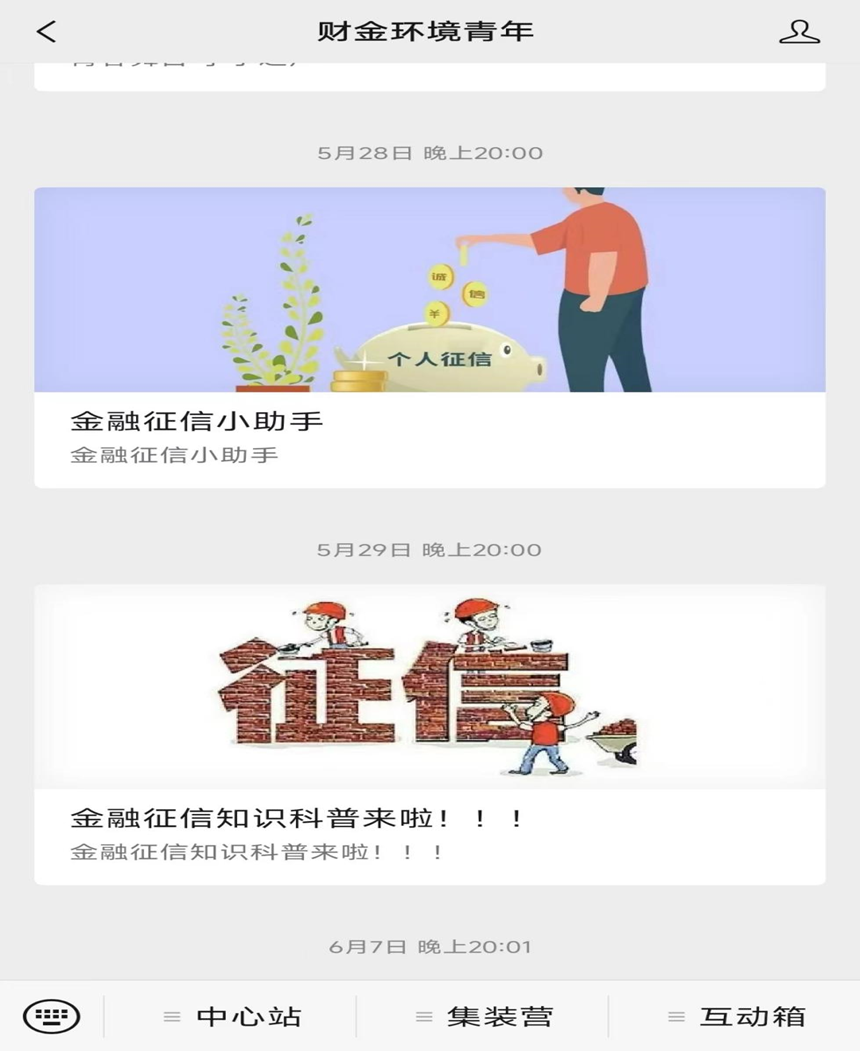860x1051 pixels.
Task: Expand the 集装营 menu
Action: pyautogui.click(x=483, y=1017)
